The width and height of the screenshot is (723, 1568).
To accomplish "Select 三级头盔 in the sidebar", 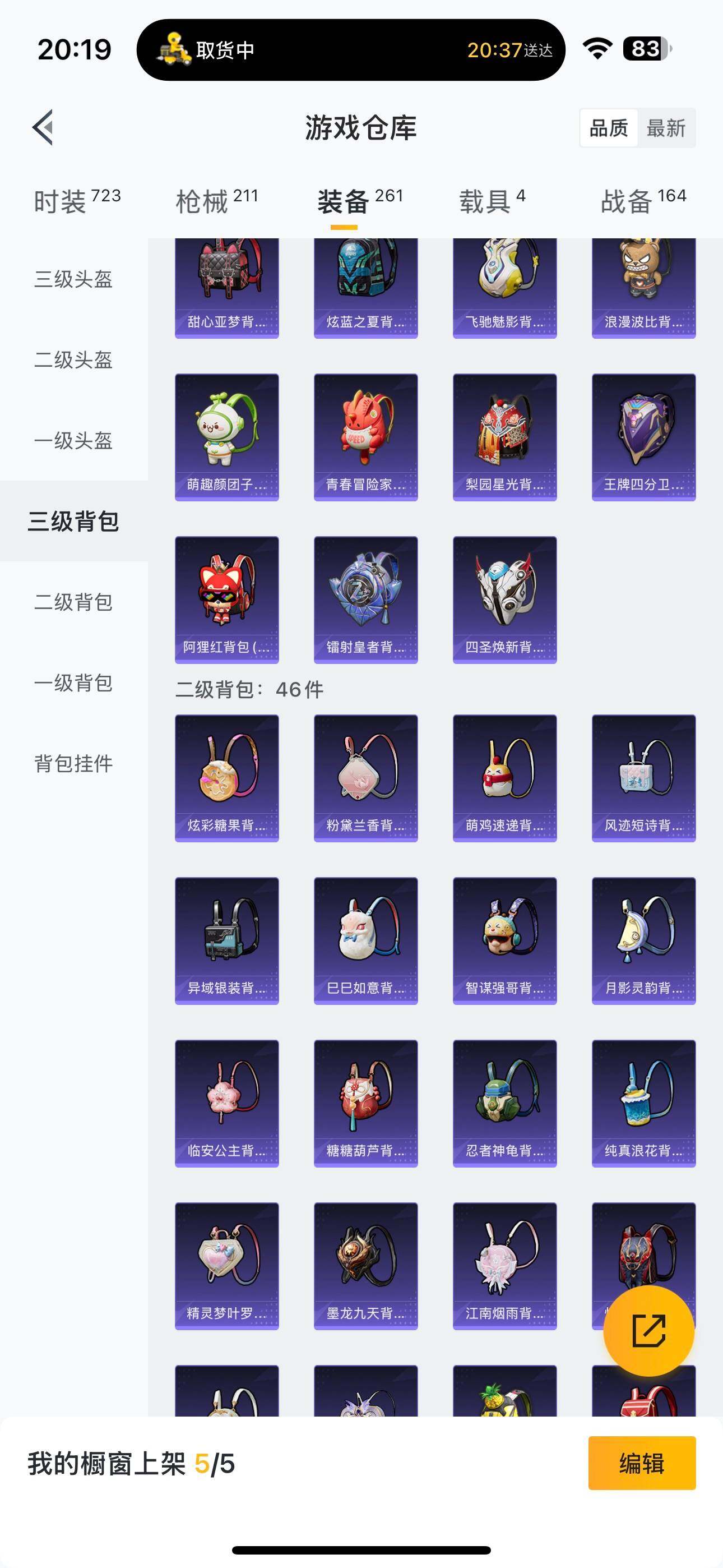I will [72, 279].
